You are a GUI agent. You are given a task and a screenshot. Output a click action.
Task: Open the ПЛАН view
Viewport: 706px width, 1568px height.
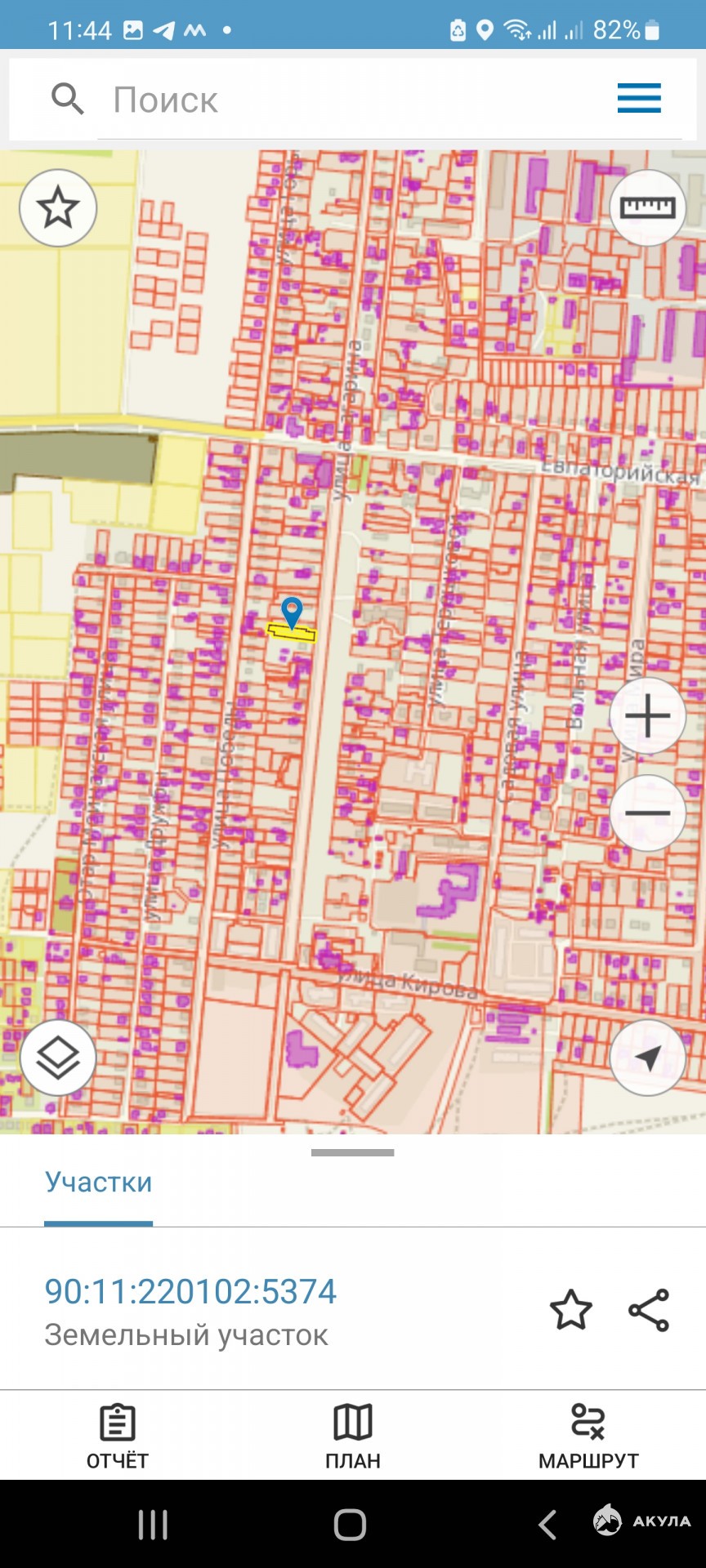tap(353, 1437)
